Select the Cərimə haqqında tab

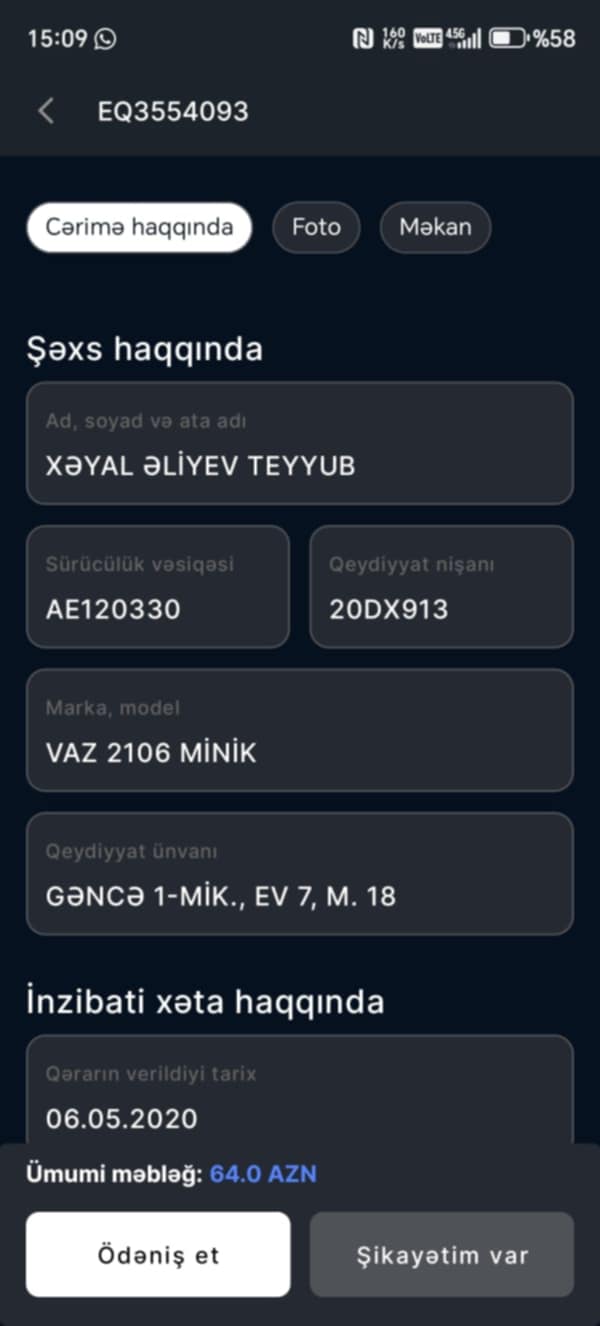click(139, 227)
